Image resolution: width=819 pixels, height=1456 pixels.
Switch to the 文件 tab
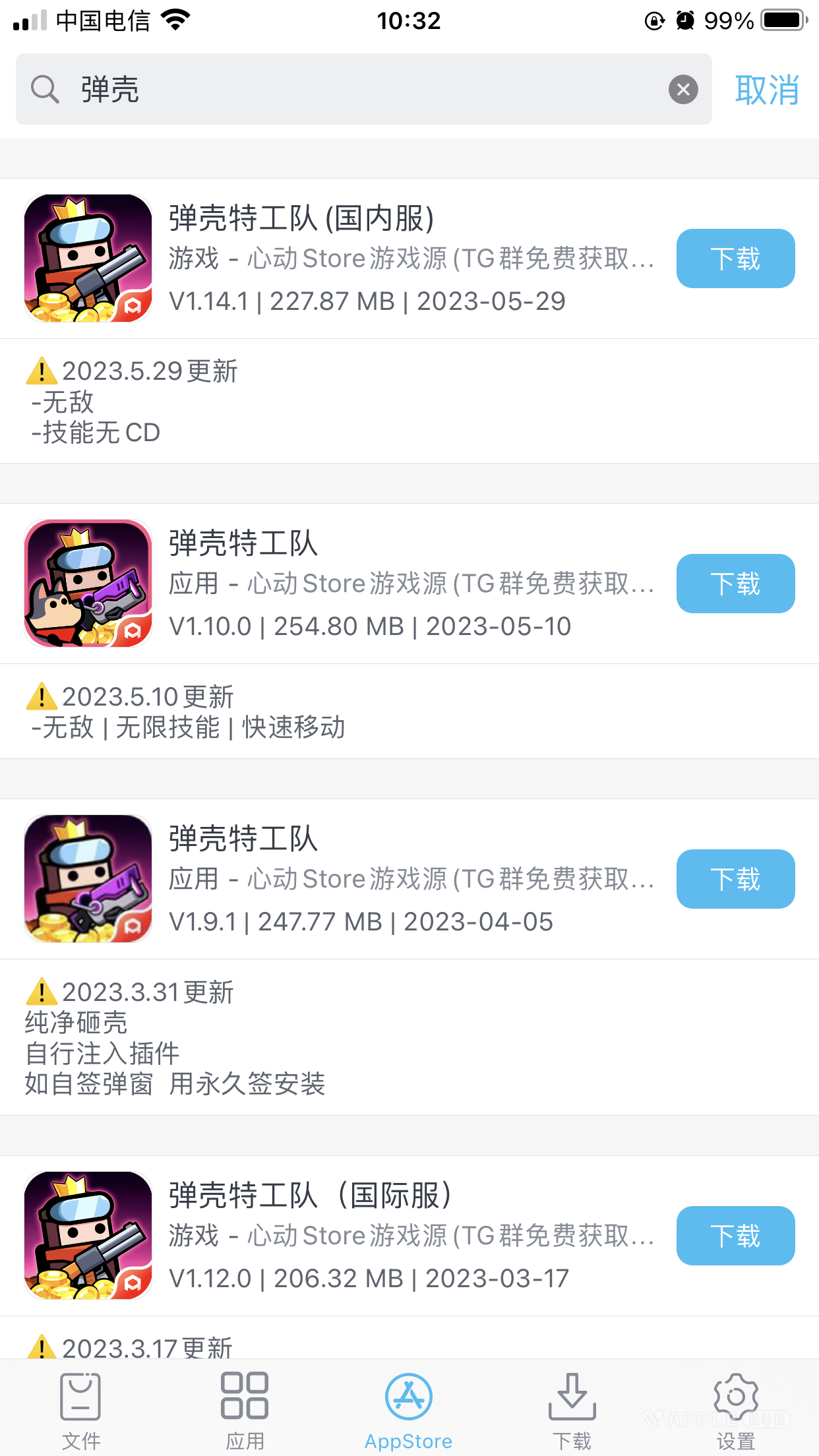click(x=80, y=1411)
